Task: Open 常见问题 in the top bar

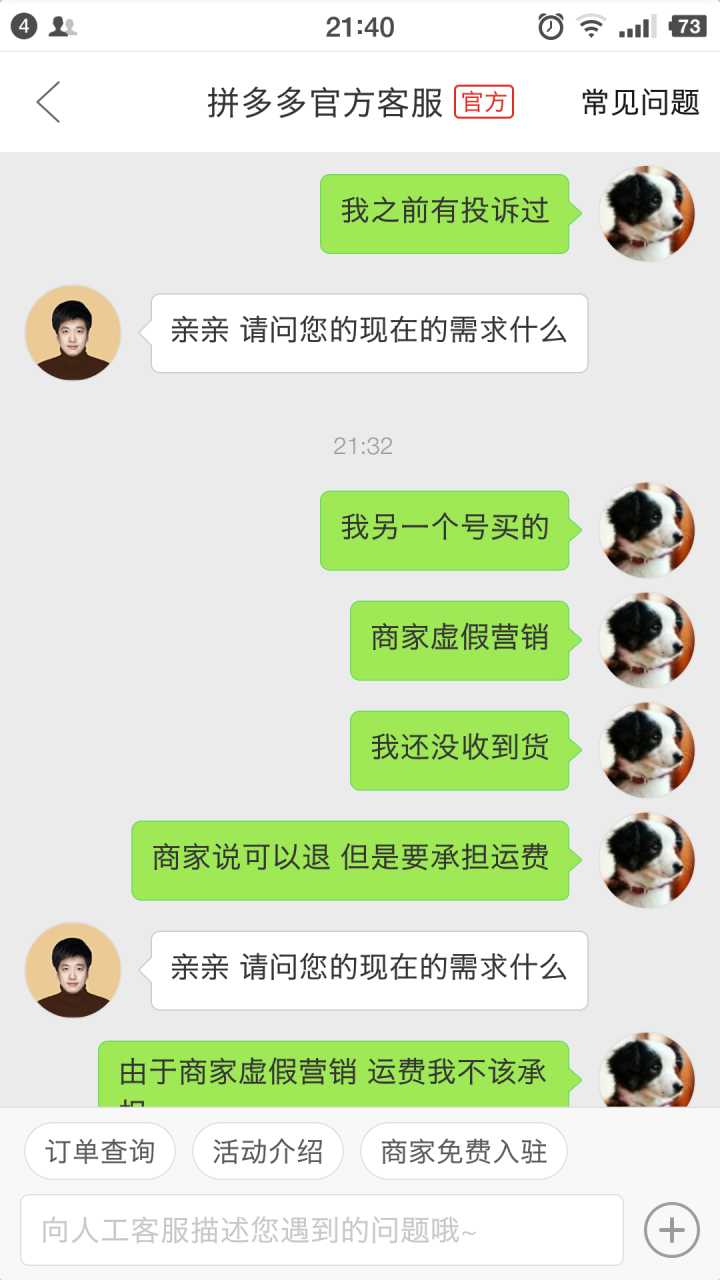Action: click(640, 102)
